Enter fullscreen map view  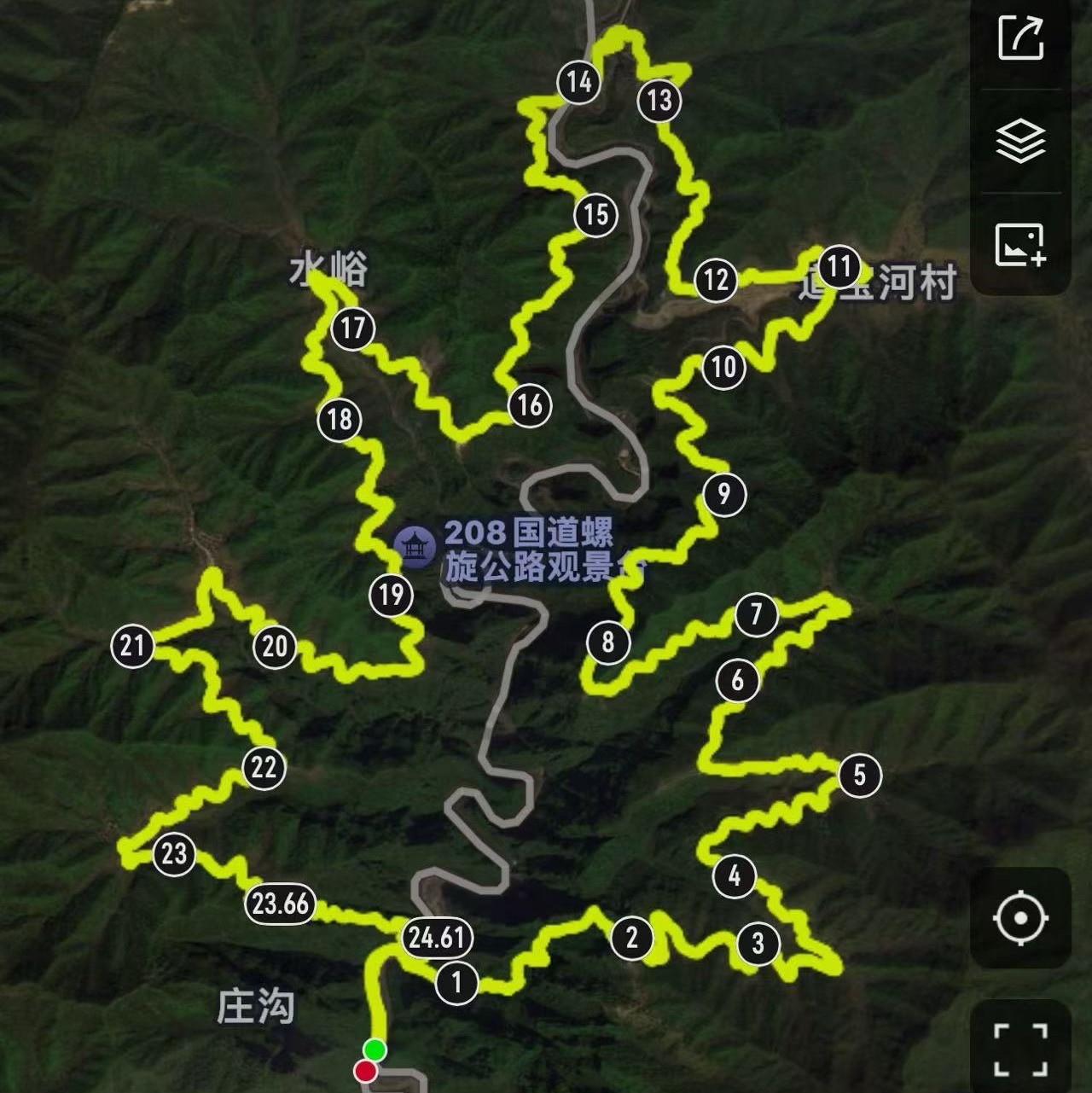1020,1049
